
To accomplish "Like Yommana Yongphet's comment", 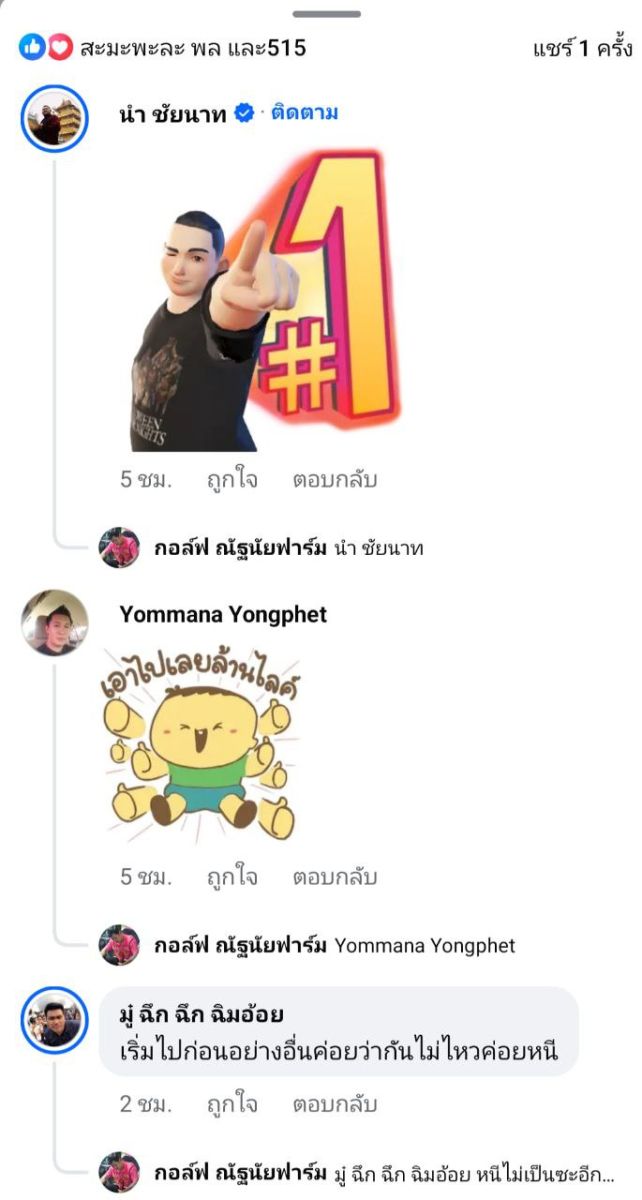I will coord(232,877).
